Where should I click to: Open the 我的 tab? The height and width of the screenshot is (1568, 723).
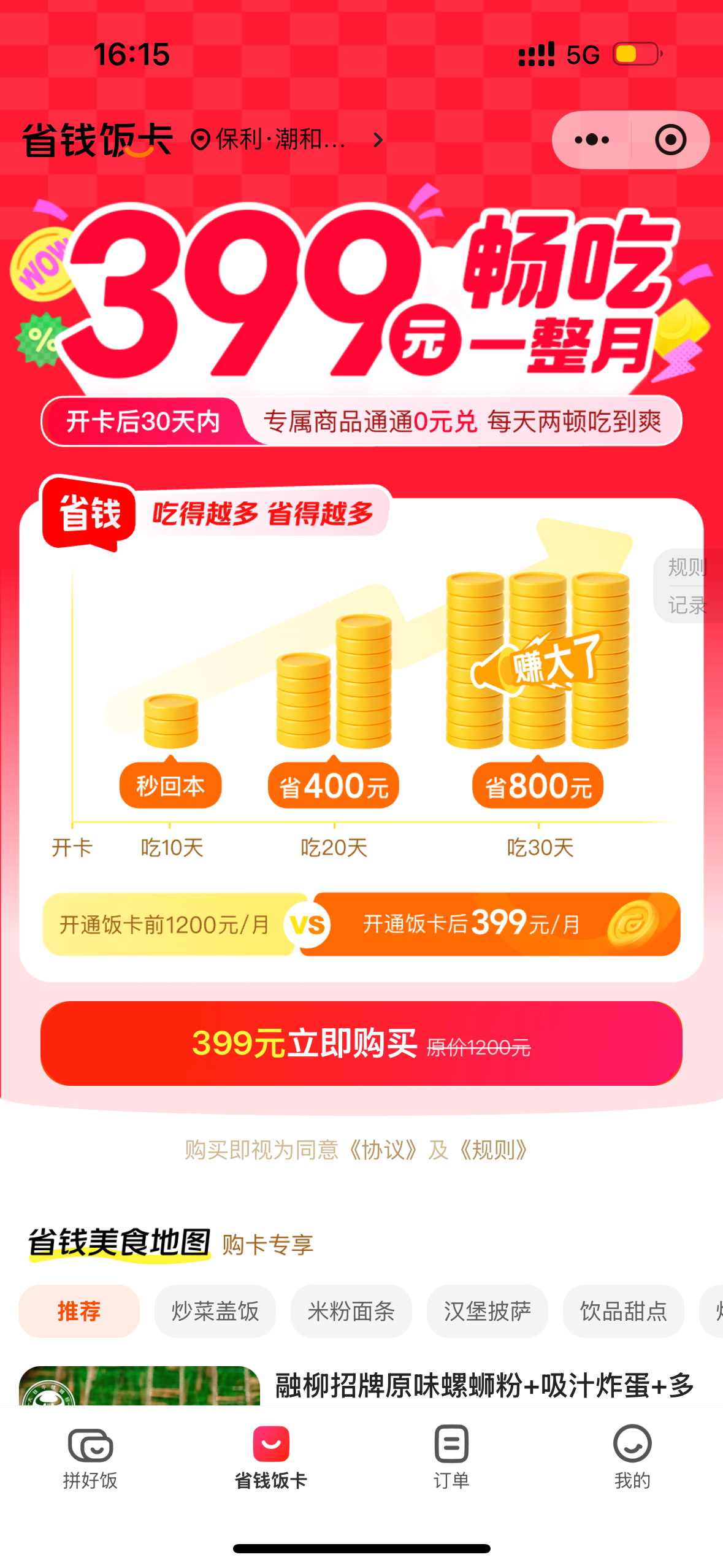click(632, 1458)
